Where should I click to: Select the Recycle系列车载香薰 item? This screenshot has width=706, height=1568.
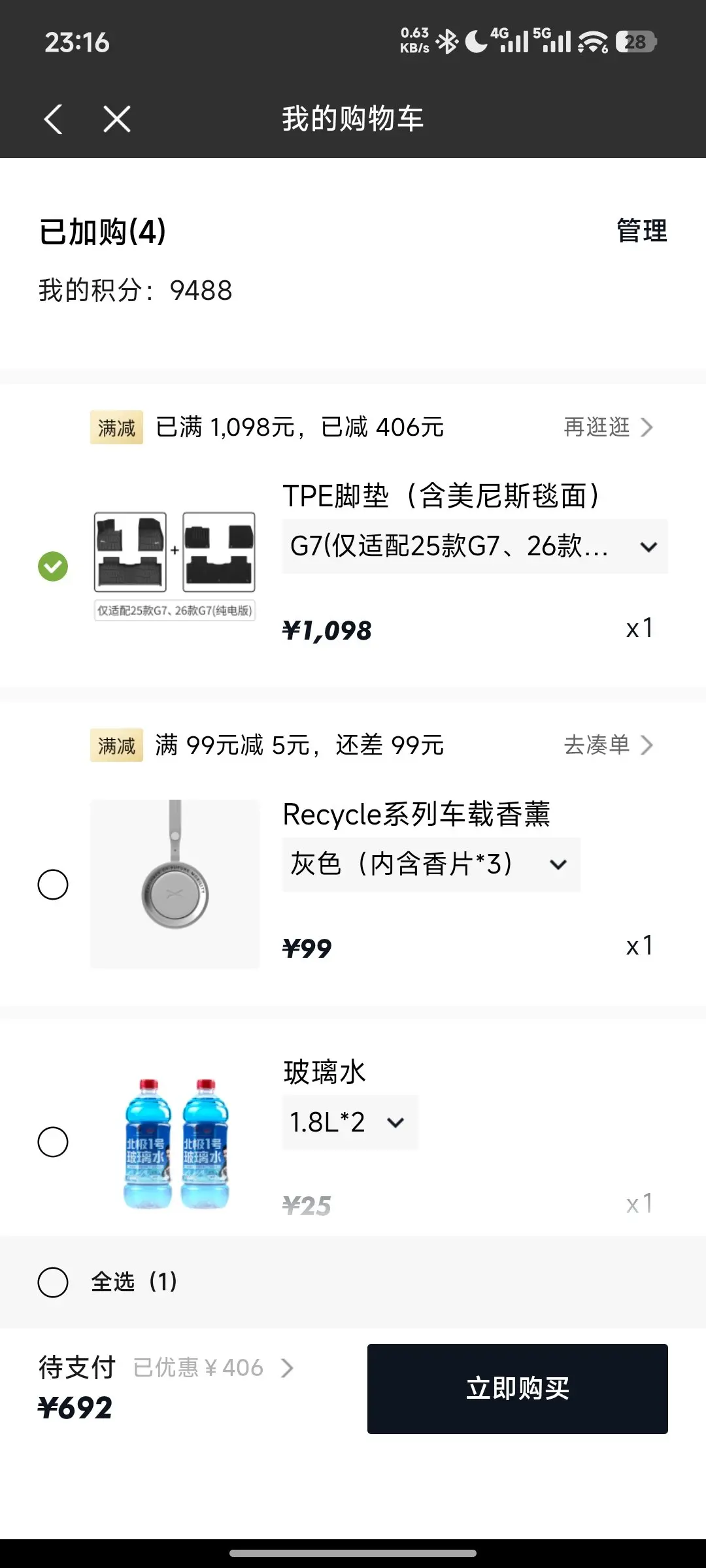(x=53, y=885)
